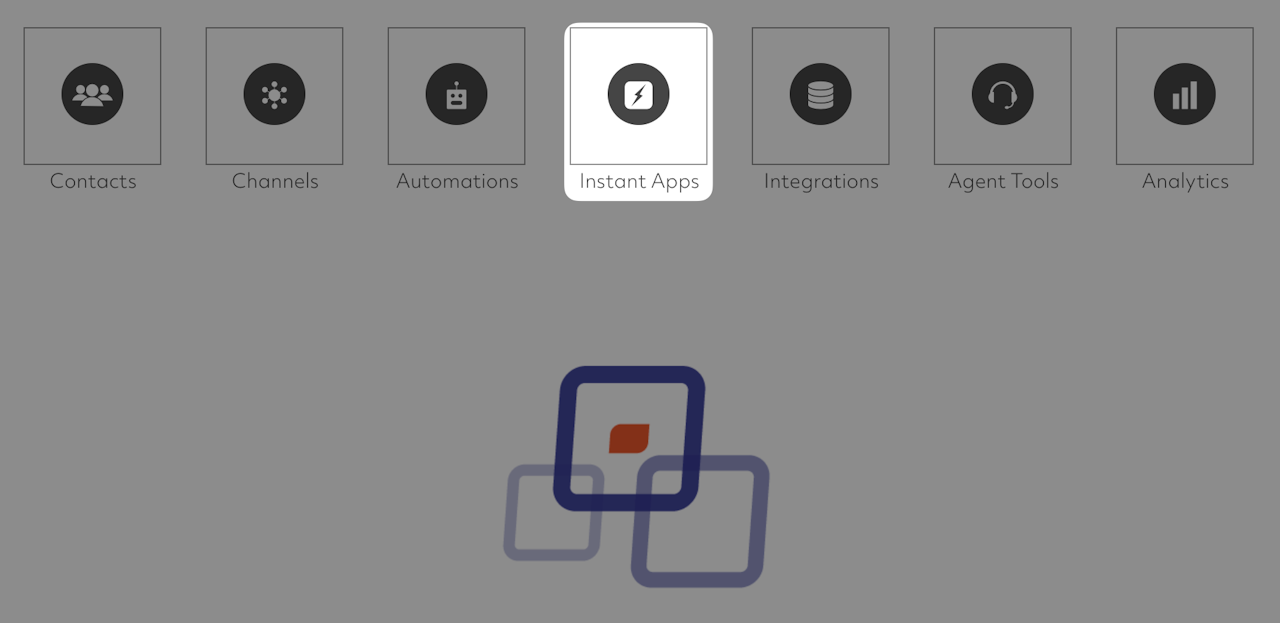The image size is (1280, 623).
Task: Open the Contacts tile
Action: click(x=92, y=96)
